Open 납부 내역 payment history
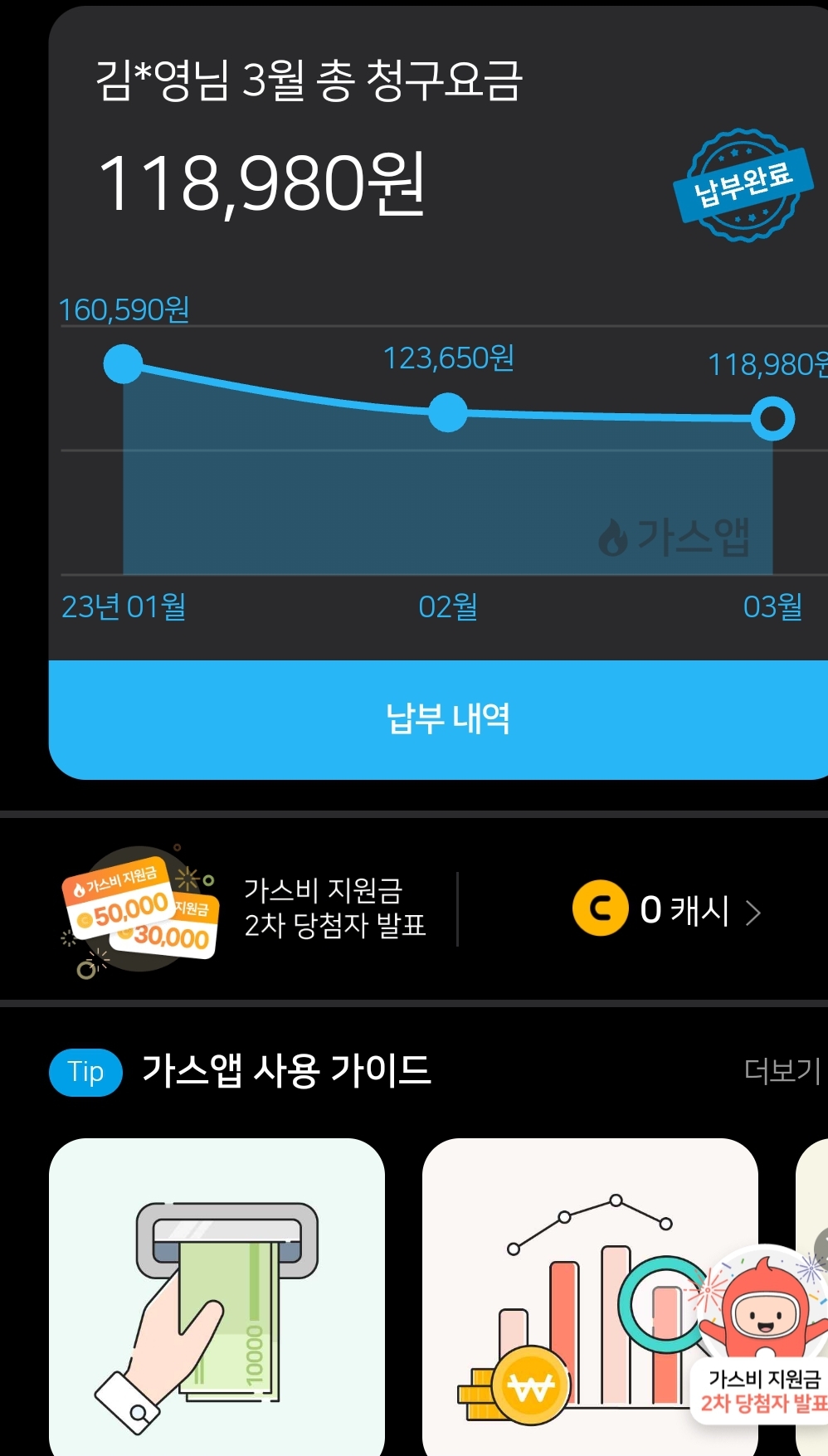 coord(446,718)
